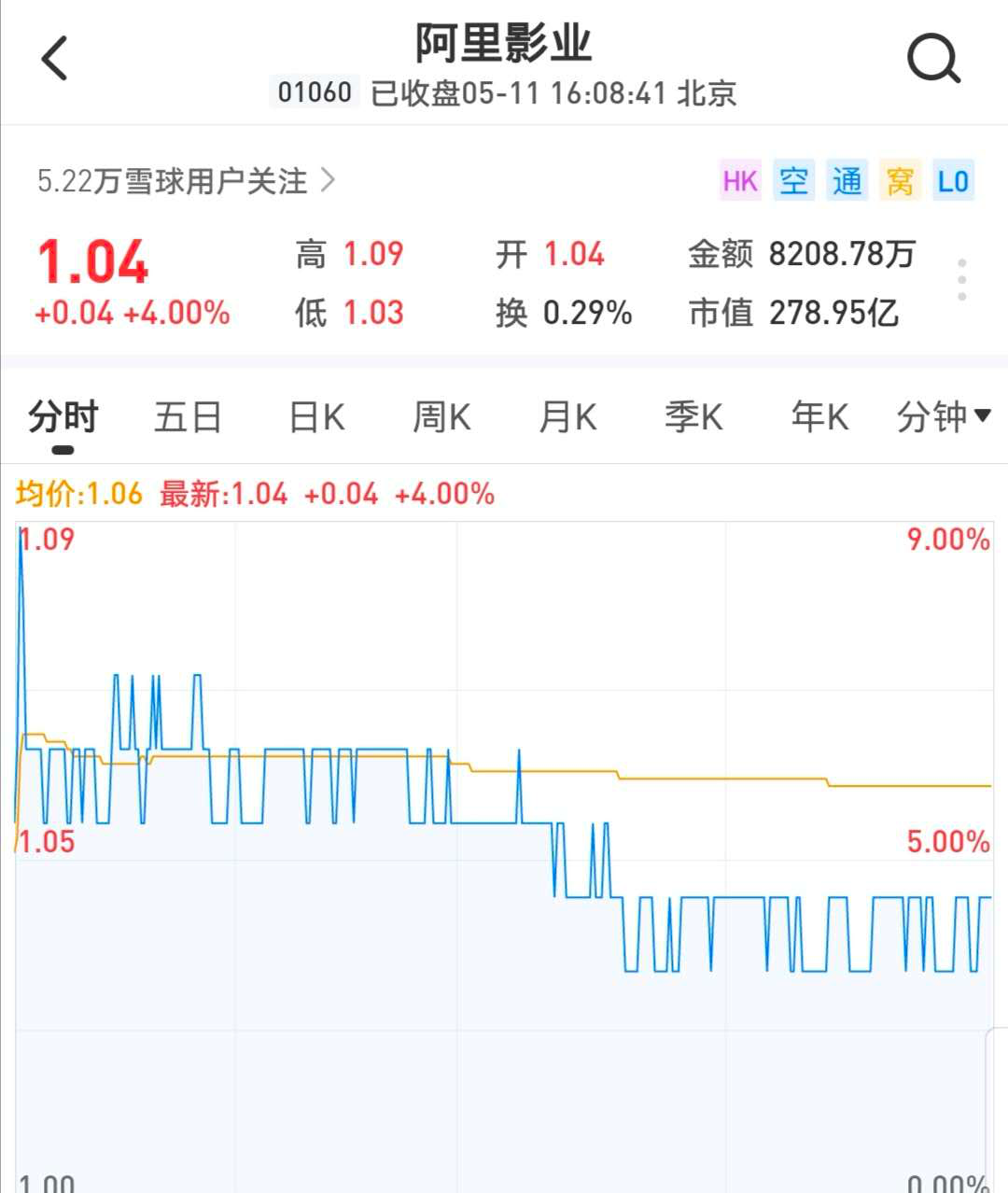Switch to the 季K quarterly chart
Image resolution: width=1008 pixels, height=1193 pixels.
693,417
